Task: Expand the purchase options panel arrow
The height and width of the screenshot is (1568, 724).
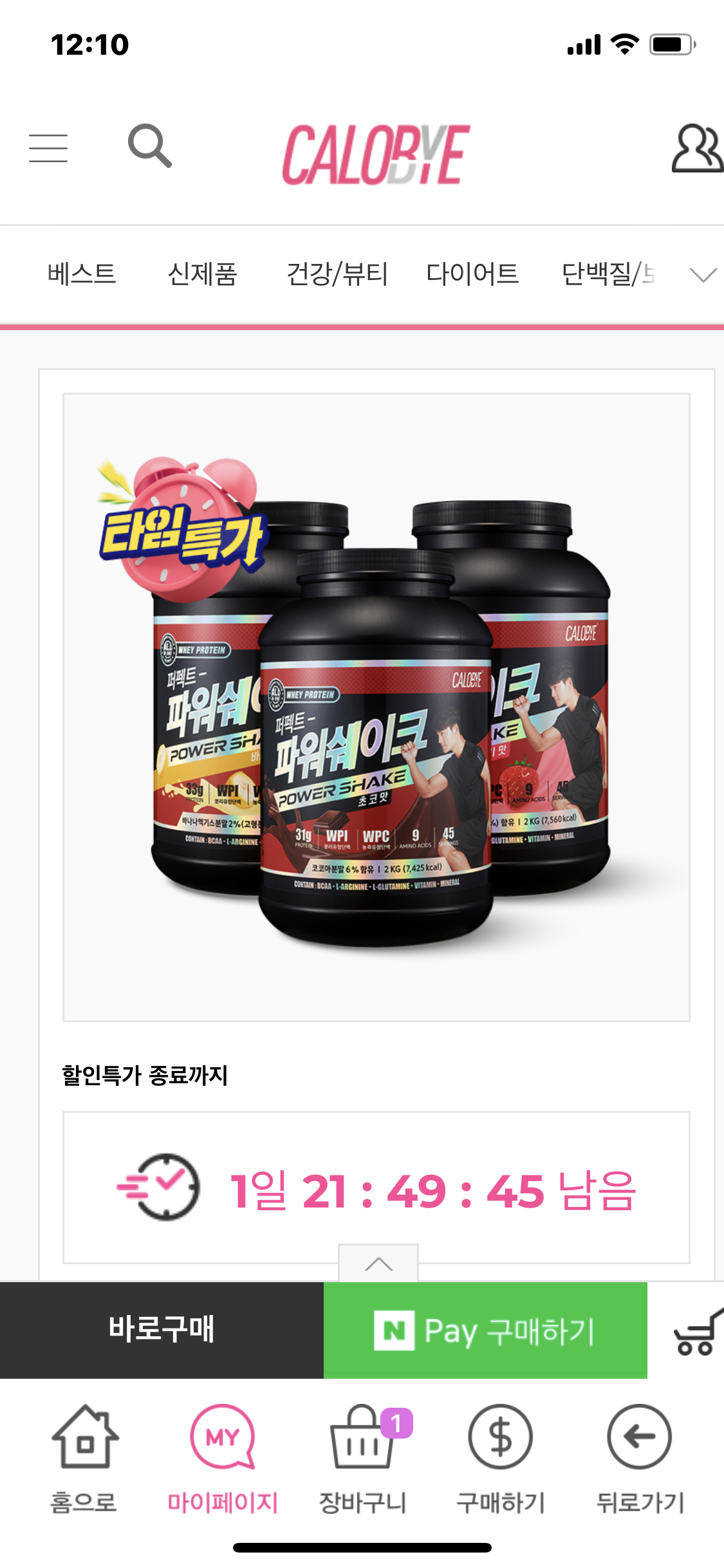Action: click(378, 1264)
